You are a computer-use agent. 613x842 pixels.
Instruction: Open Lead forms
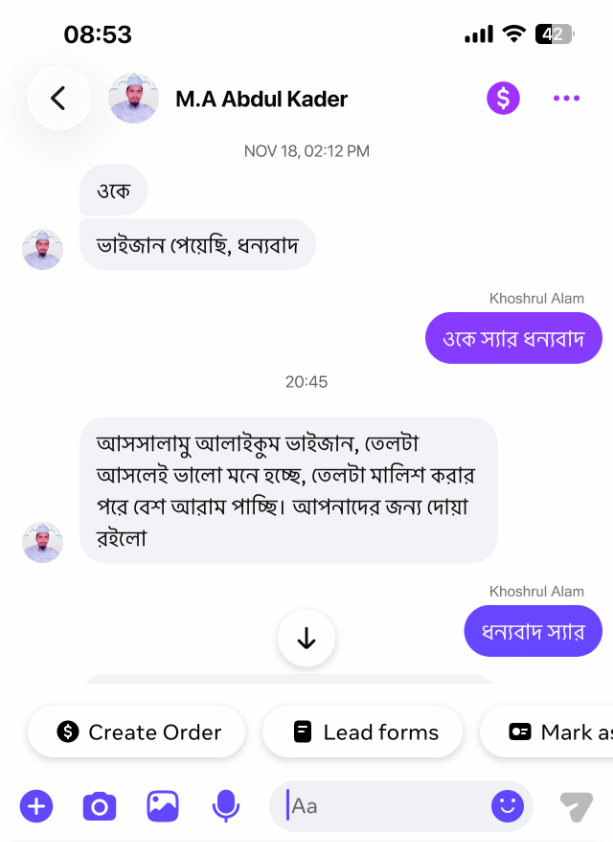pyautogui.click(x=363, y=732)
